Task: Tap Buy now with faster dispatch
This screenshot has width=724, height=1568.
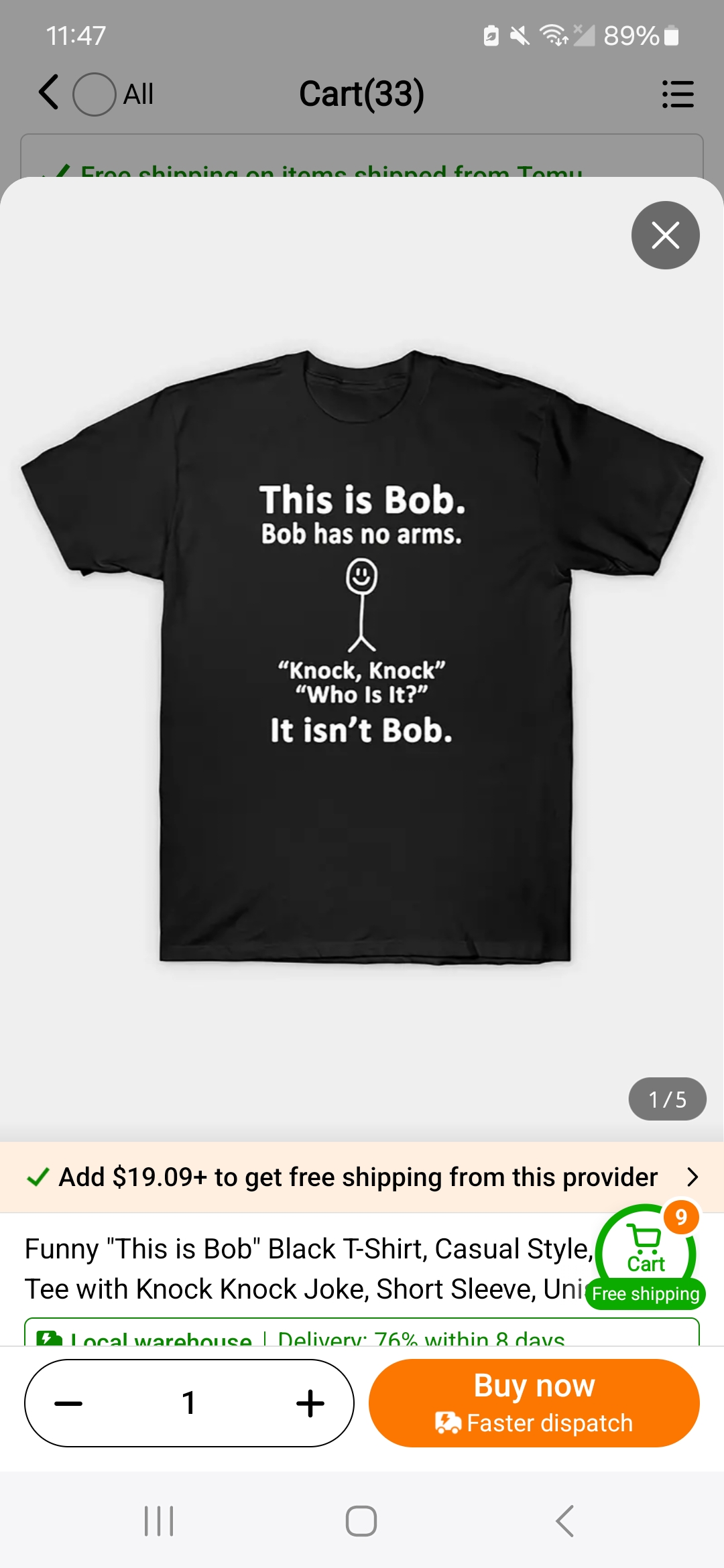Action: 534,1403
